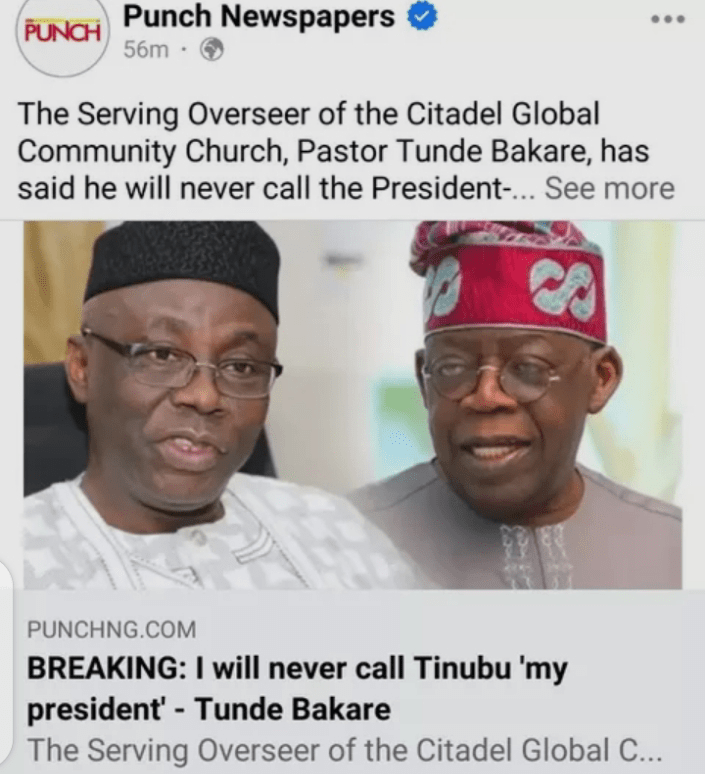Open the BREAKING Tunde Bakare headline link
Screen dimensions: 705x774
297,690
